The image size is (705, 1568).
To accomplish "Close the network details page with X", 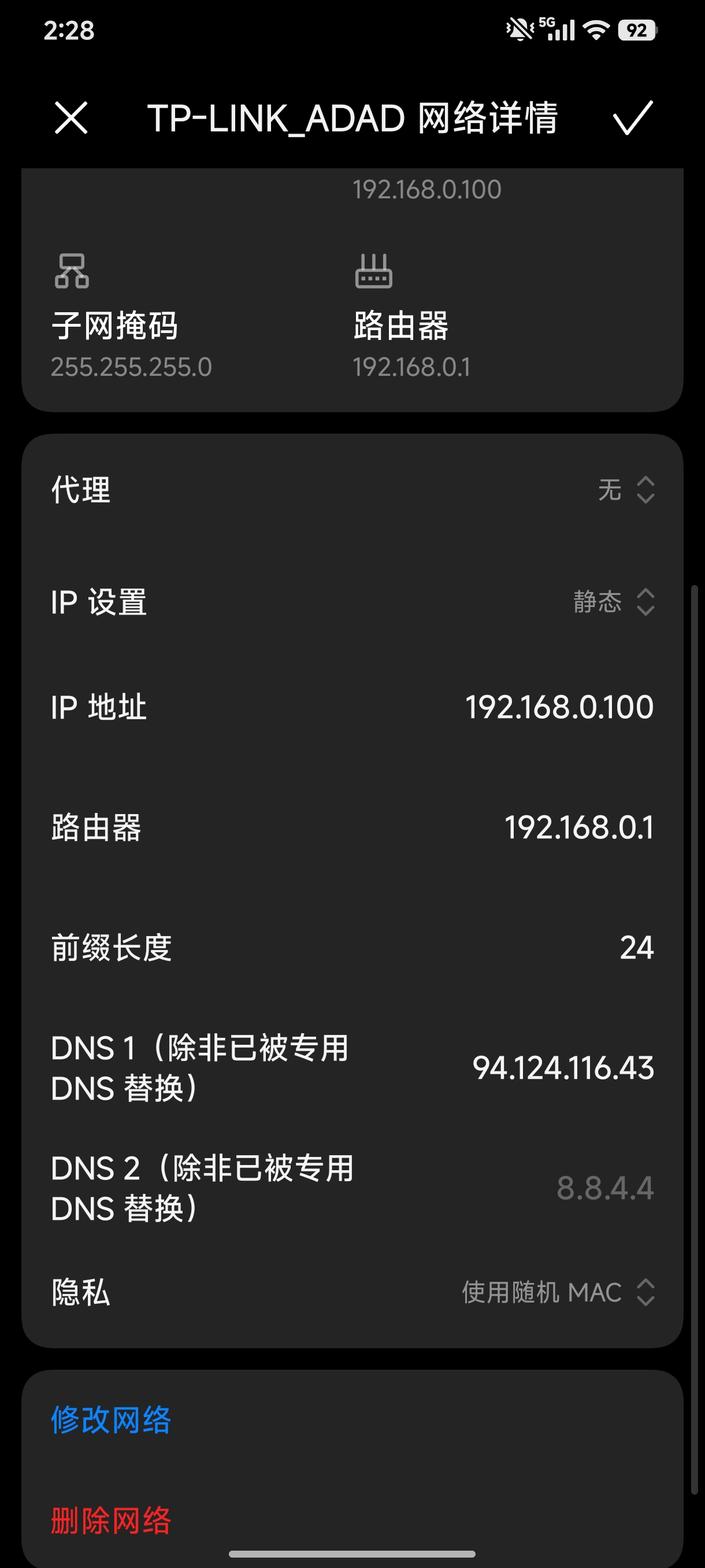I will [71, 117].
